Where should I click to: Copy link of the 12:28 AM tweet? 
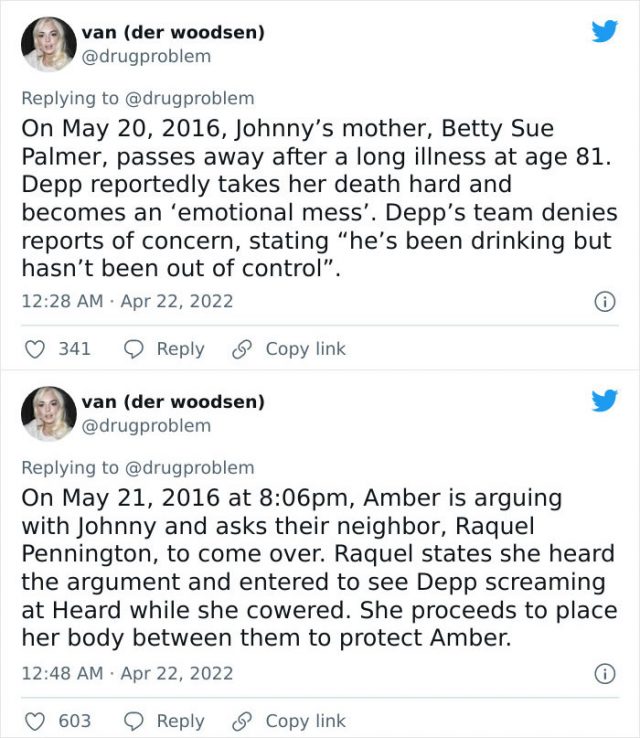(289, 349)
